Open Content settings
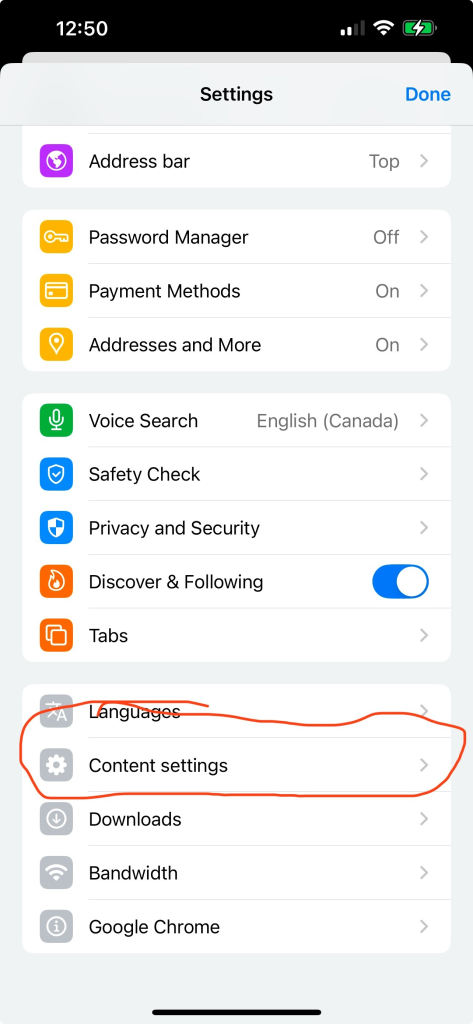 point(236,765)
